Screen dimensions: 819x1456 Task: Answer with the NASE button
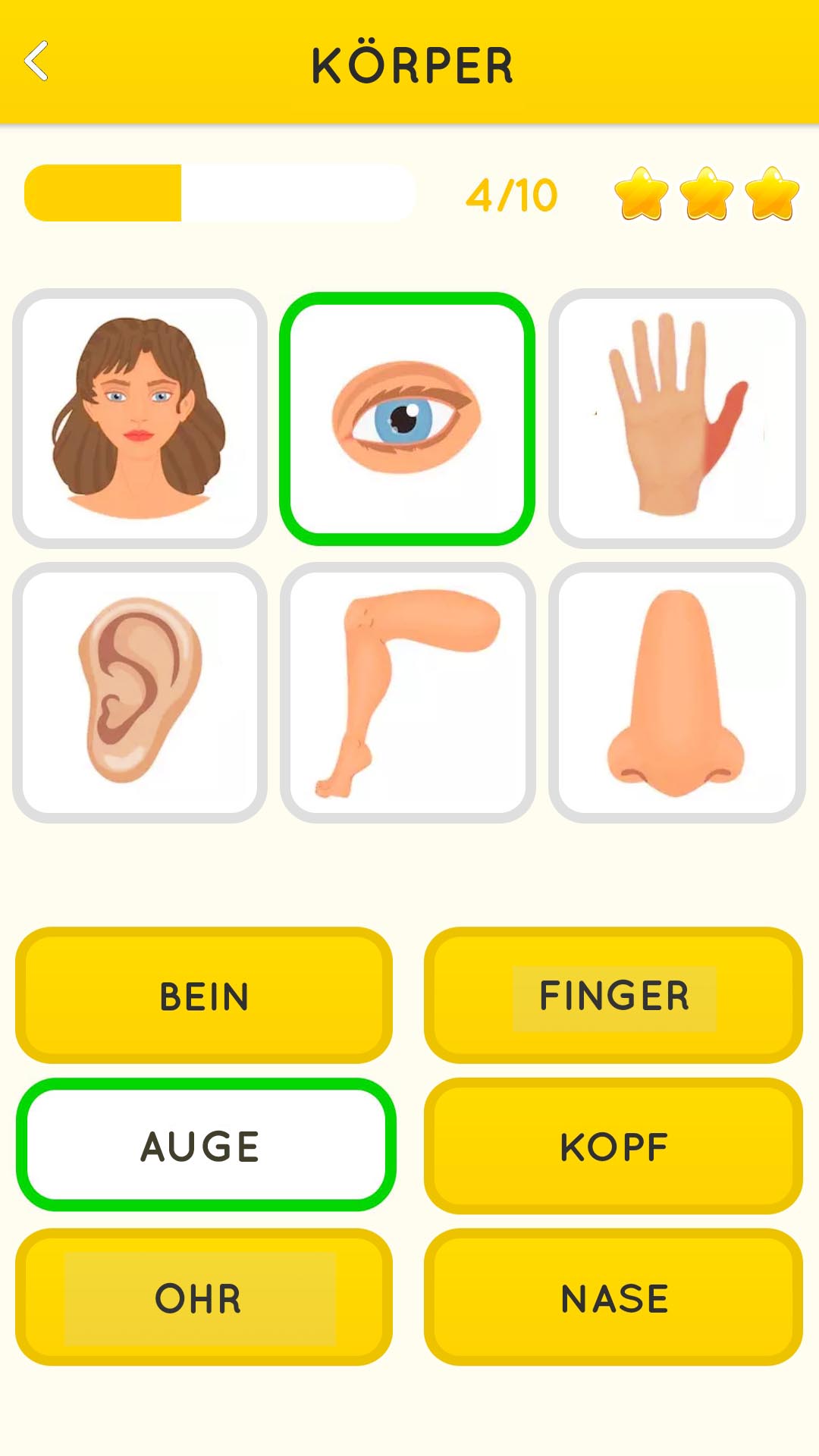613,1297
